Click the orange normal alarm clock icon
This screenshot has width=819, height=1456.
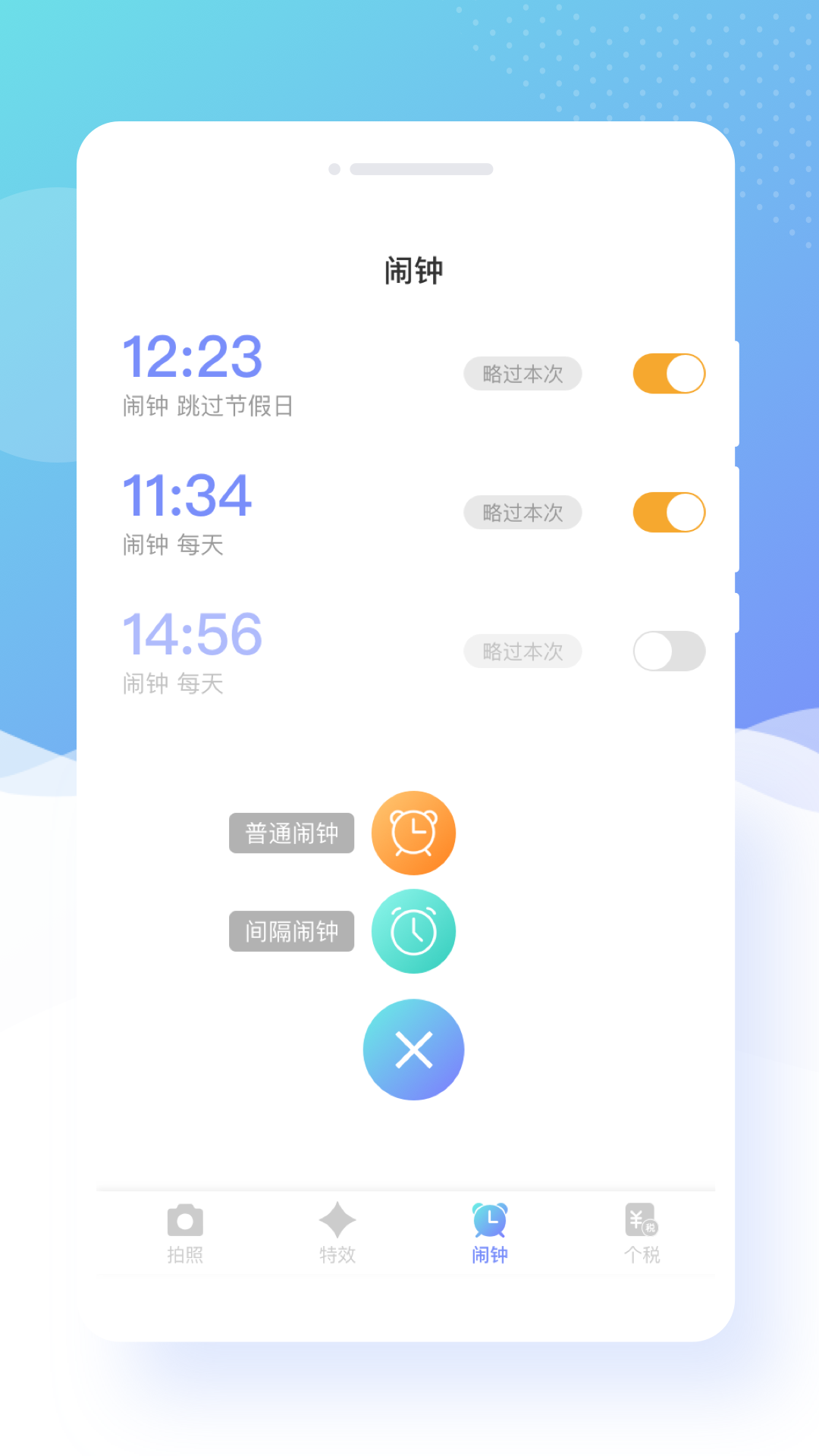413,832
